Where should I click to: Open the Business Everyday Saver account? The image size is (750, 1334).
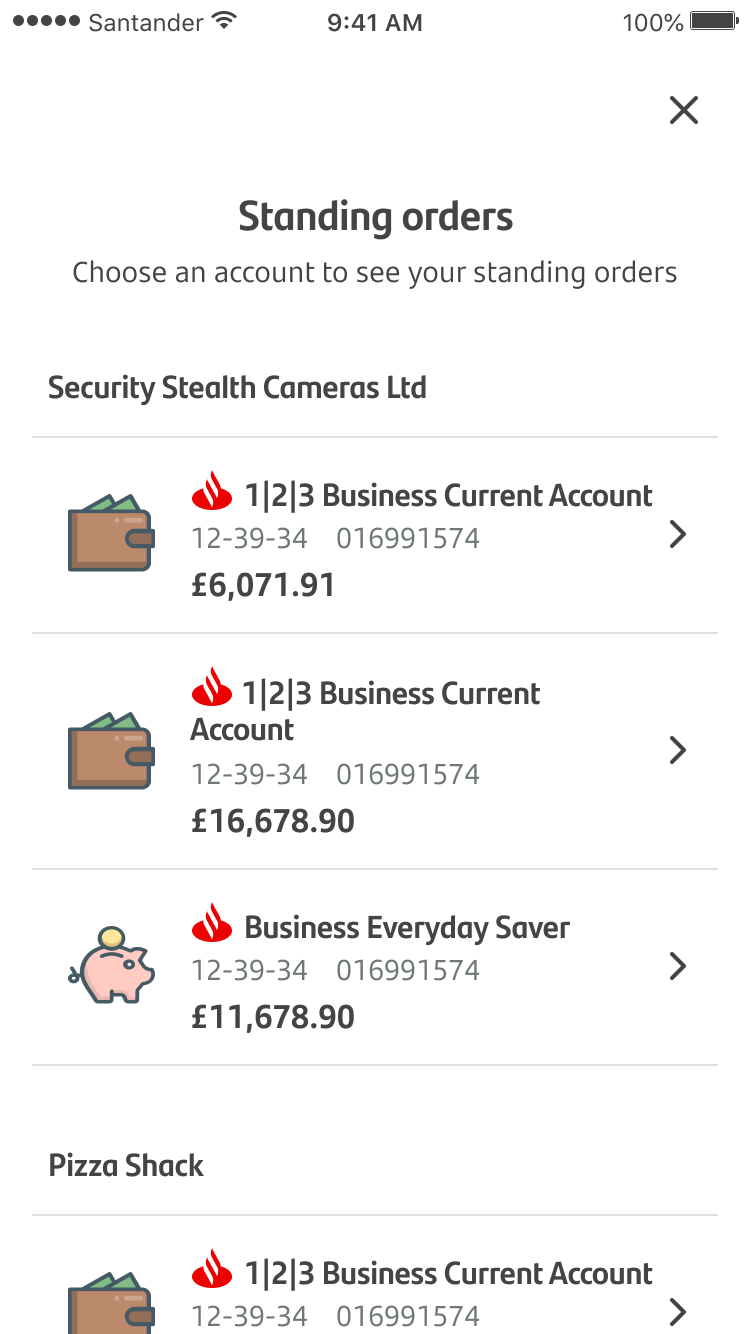tap(375, 967)
